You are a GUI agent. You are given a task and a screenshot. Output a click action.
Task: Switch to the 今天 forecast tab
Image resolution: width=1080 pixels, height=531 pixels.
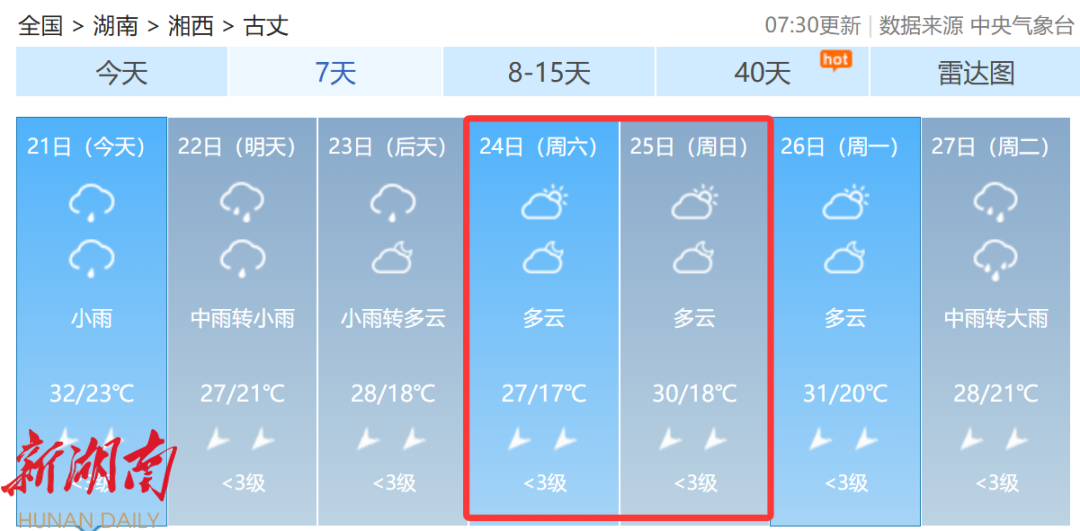coord(121,72)
